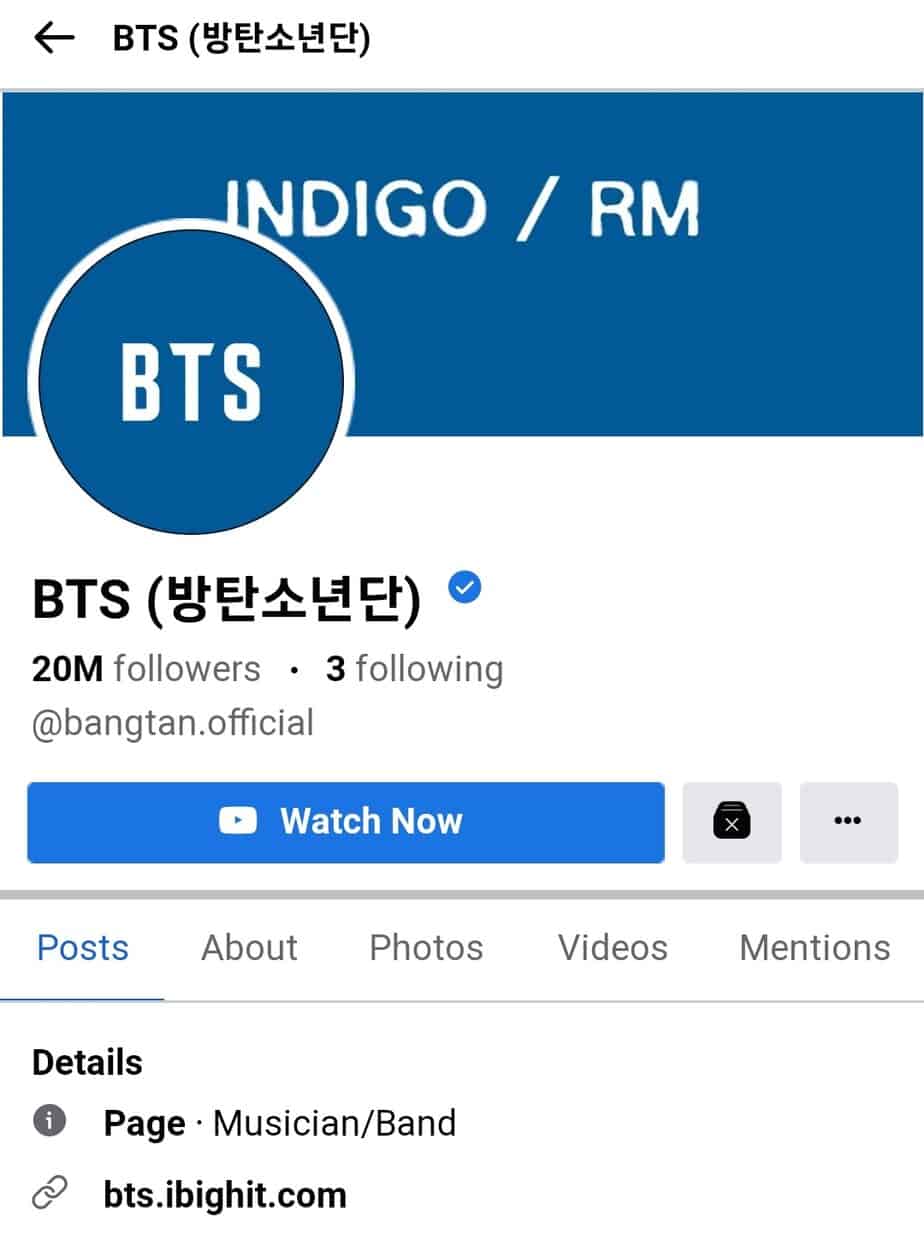Tap the black icon button beside Watch Now
This screenshot has height=1234, width=924.
click(x=731, y=822)
